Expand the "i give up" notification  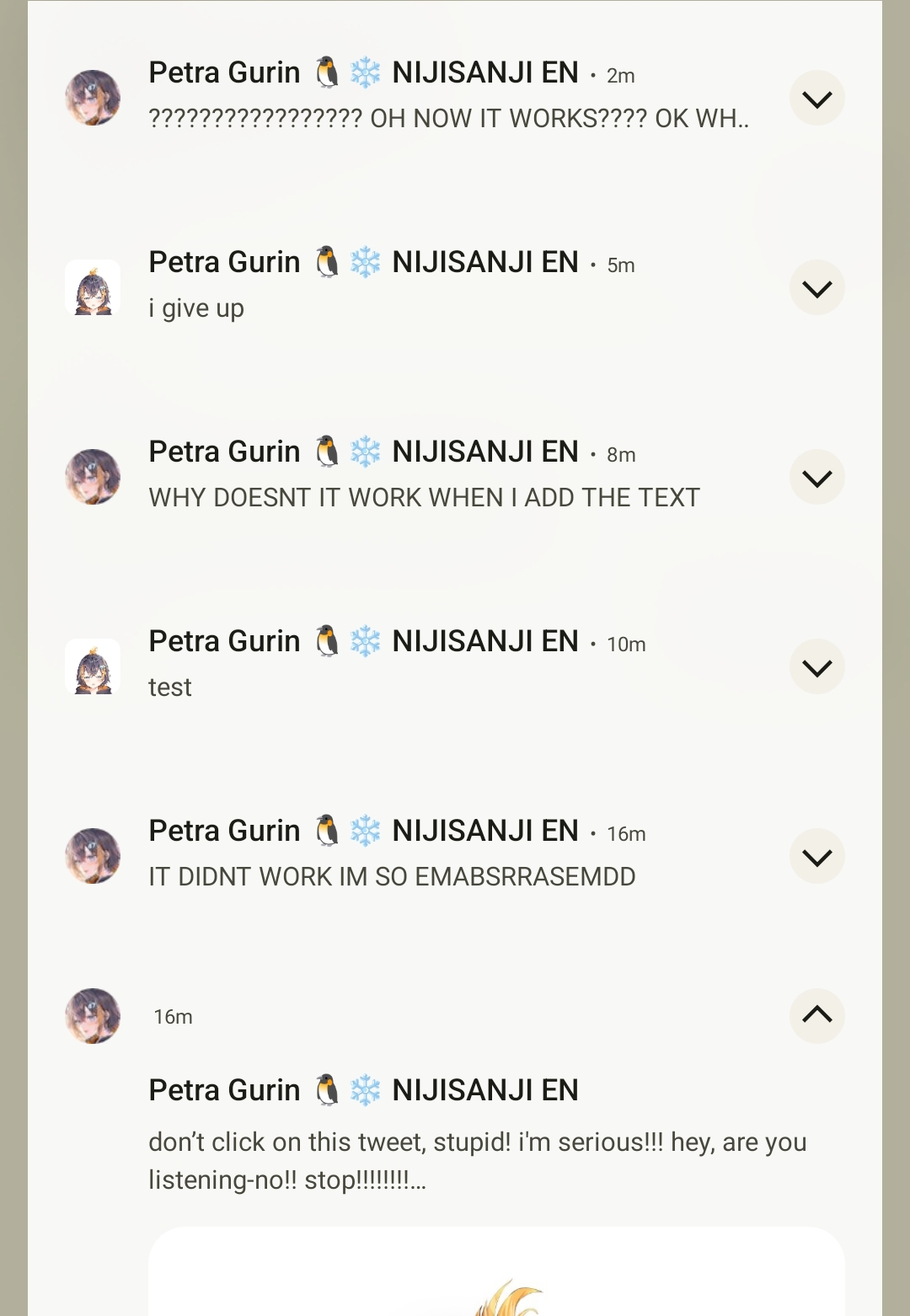pos(816,288)
